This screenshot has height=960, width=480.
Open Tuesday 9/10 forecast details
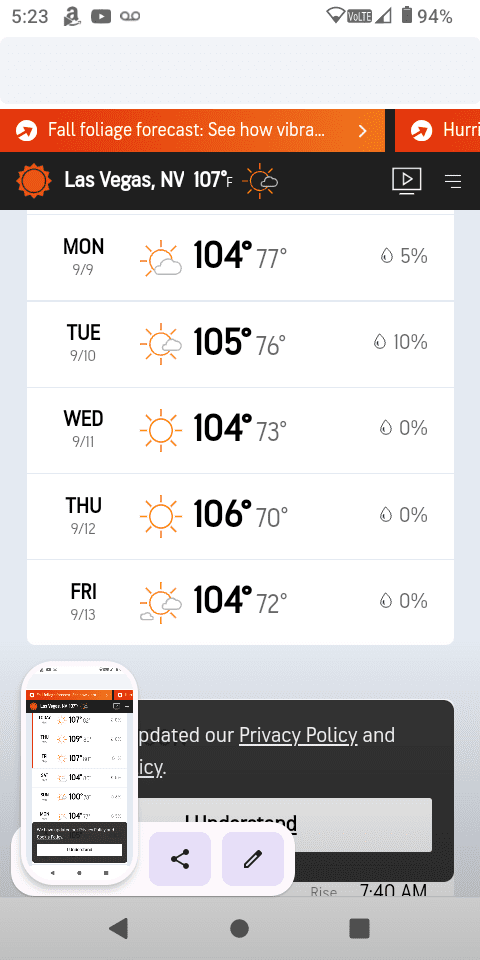coord(241,344)
